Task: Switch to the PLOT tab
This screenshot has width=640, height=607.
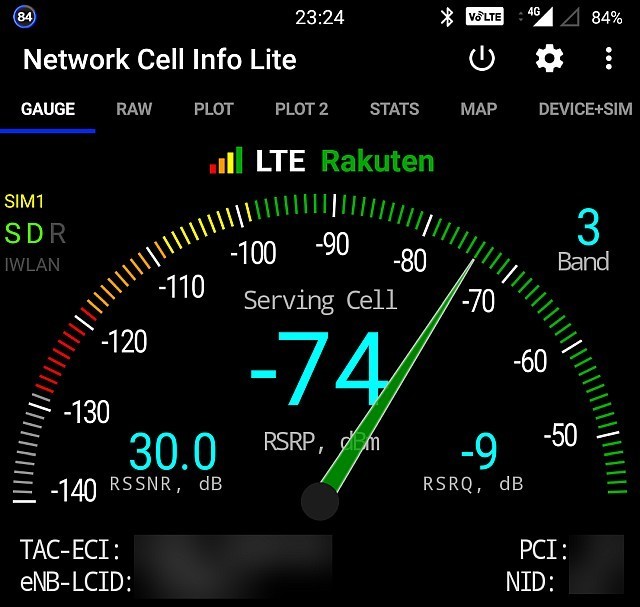Action: pos(213,109)
